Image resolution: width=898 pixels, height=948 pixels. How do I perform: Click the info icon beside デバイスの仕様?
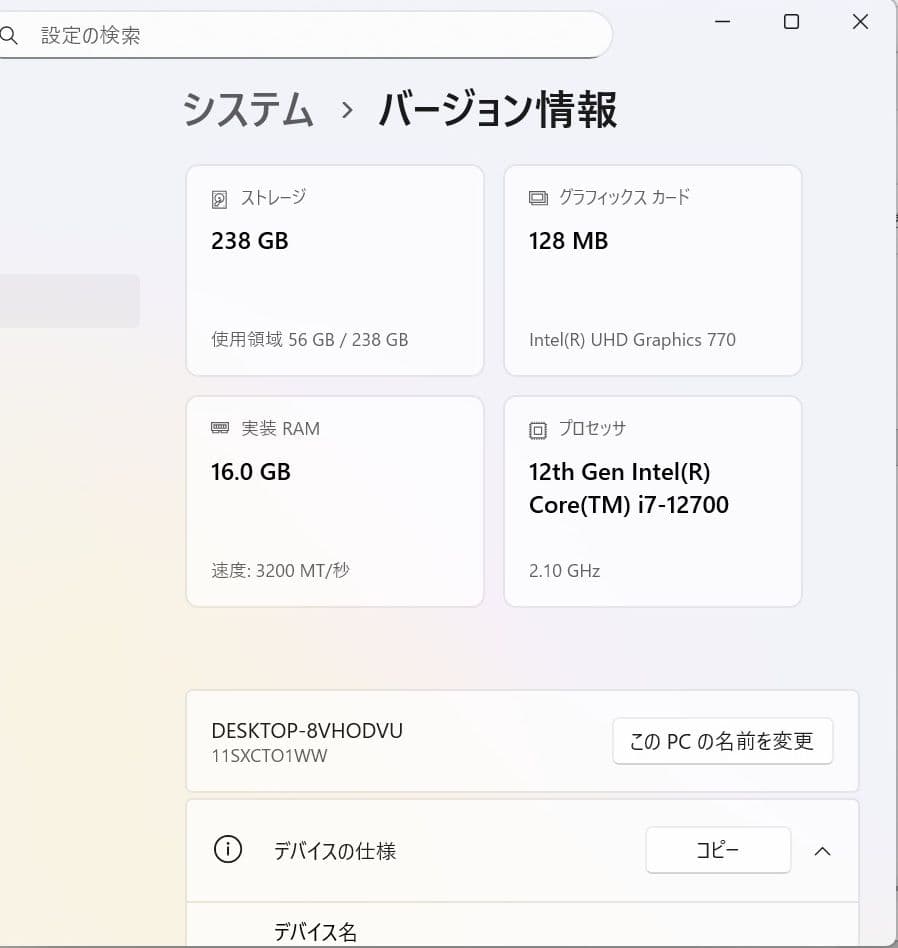pyautogui.click(x=228, y=850)
